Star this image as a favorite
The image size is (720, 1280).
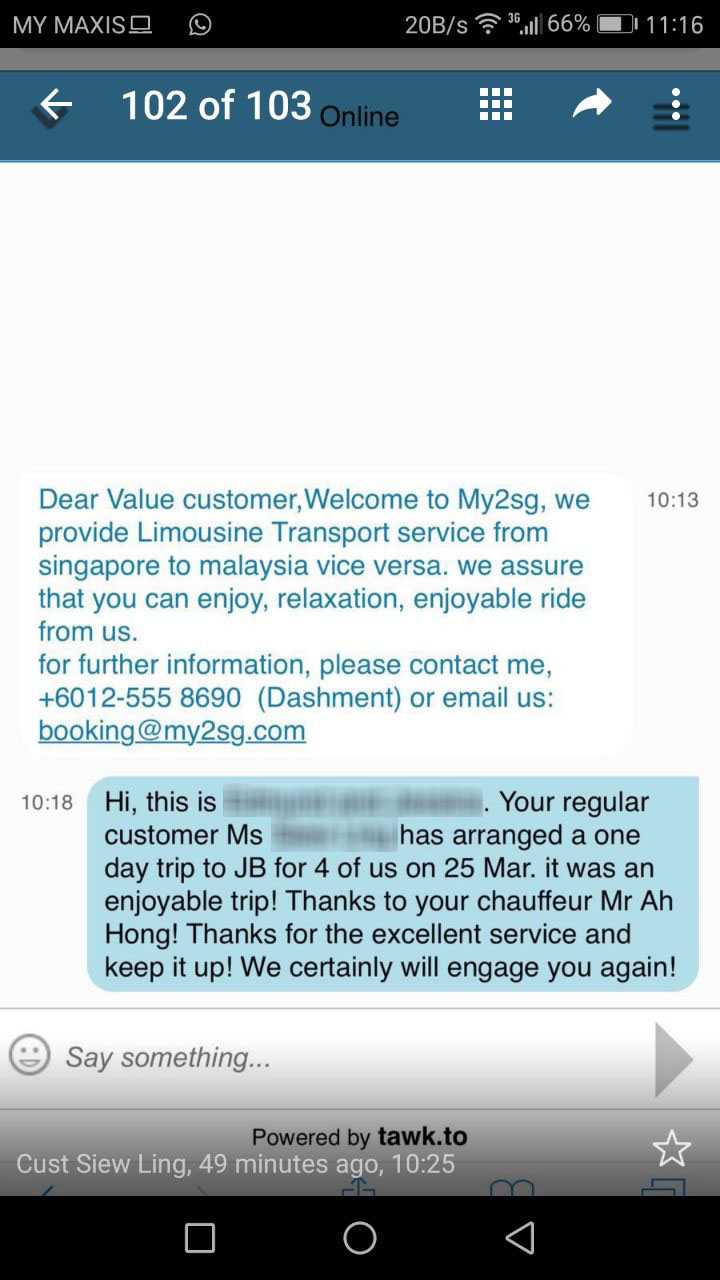pos(671,1149)
